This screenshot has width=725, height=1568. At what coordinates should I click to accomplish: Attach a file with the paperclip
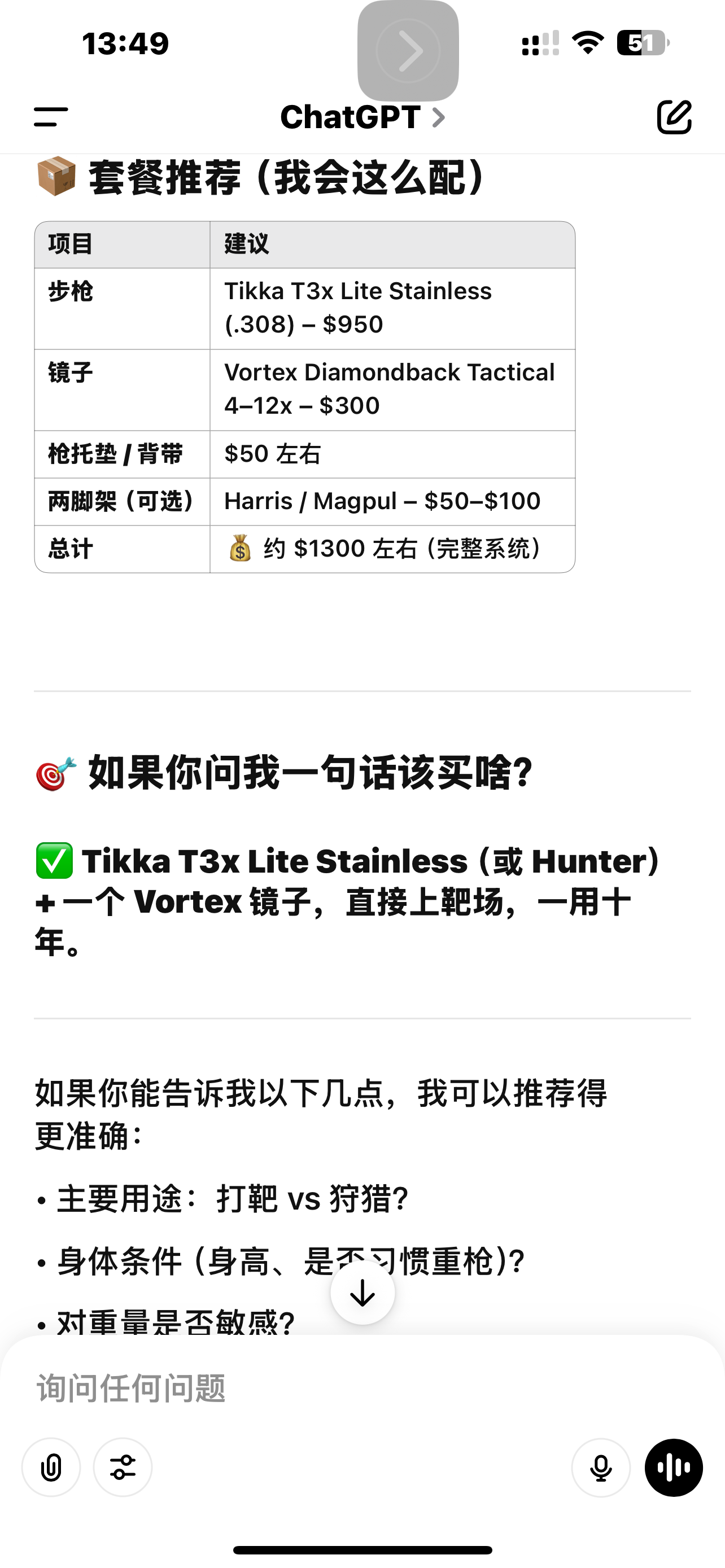[x=51, y=1468]
